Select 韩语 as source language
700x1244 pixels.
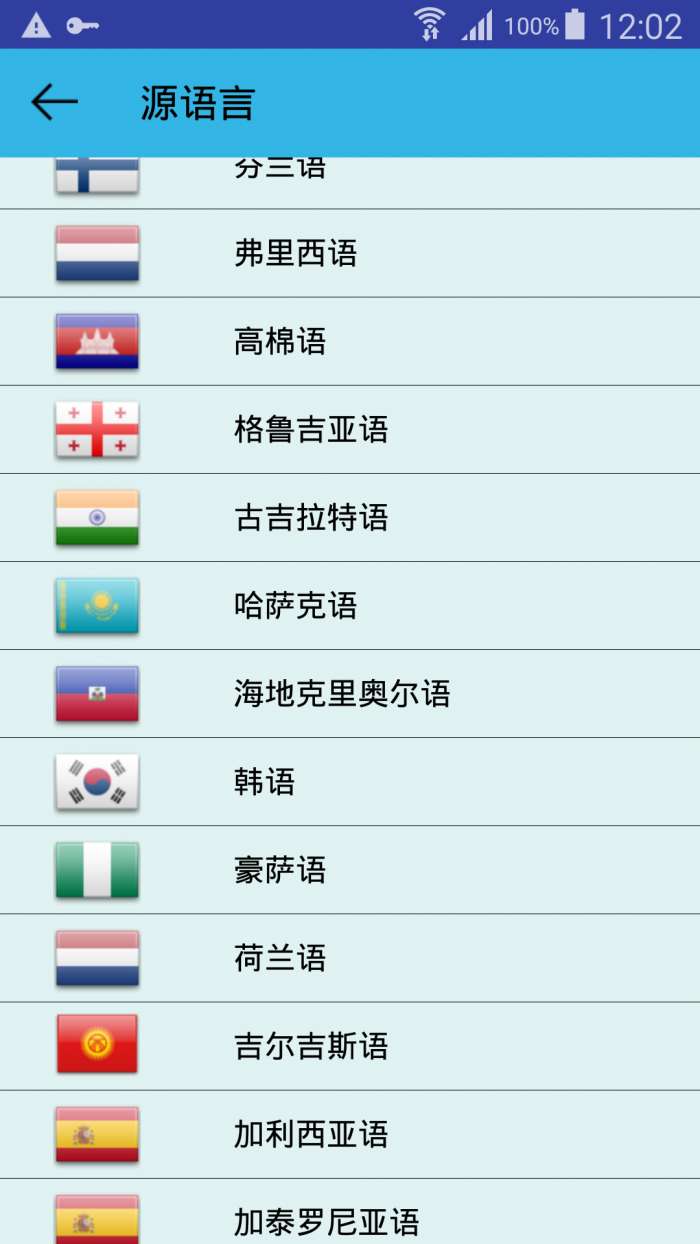pos(350,781)
